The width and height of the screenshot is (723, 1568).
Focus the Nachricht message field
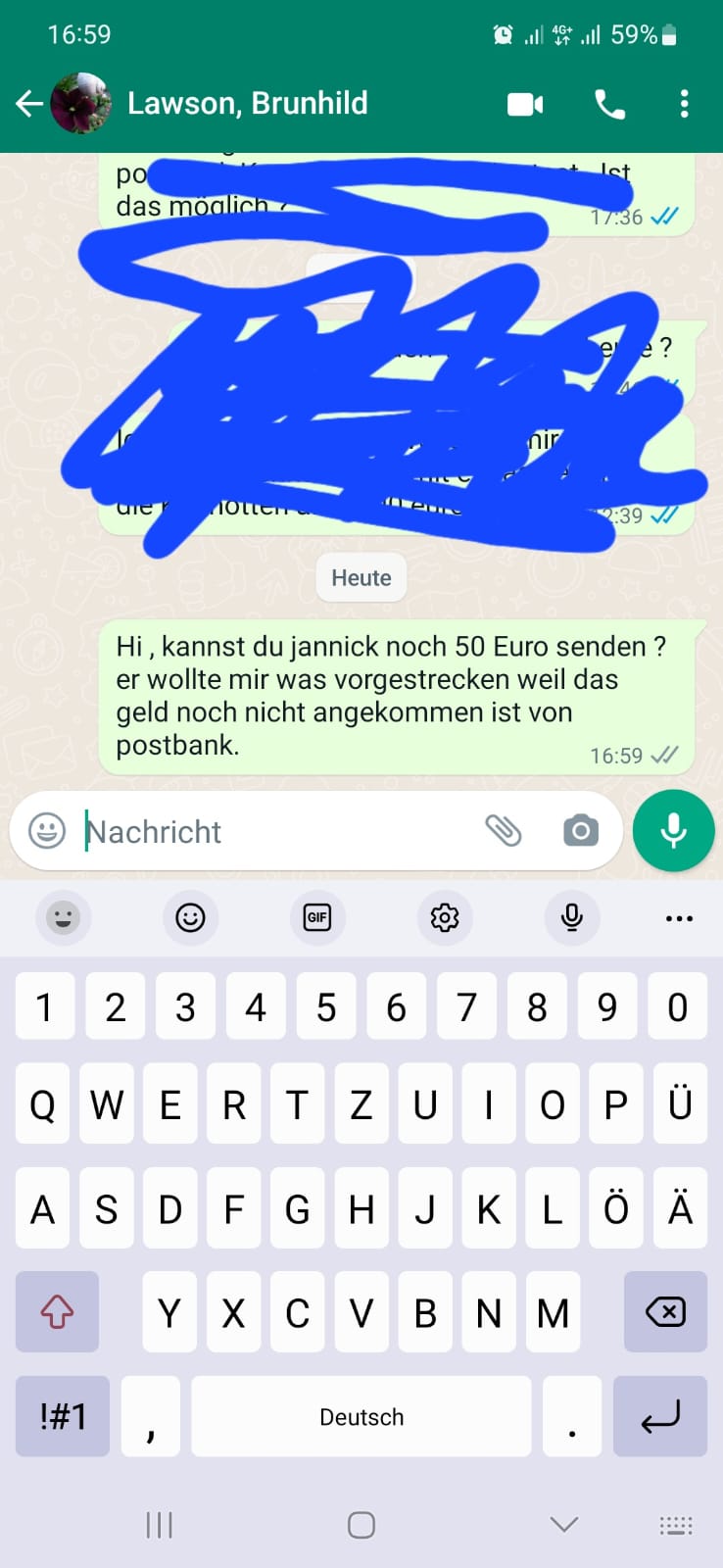pyautogui.click(x=274, y=832)
